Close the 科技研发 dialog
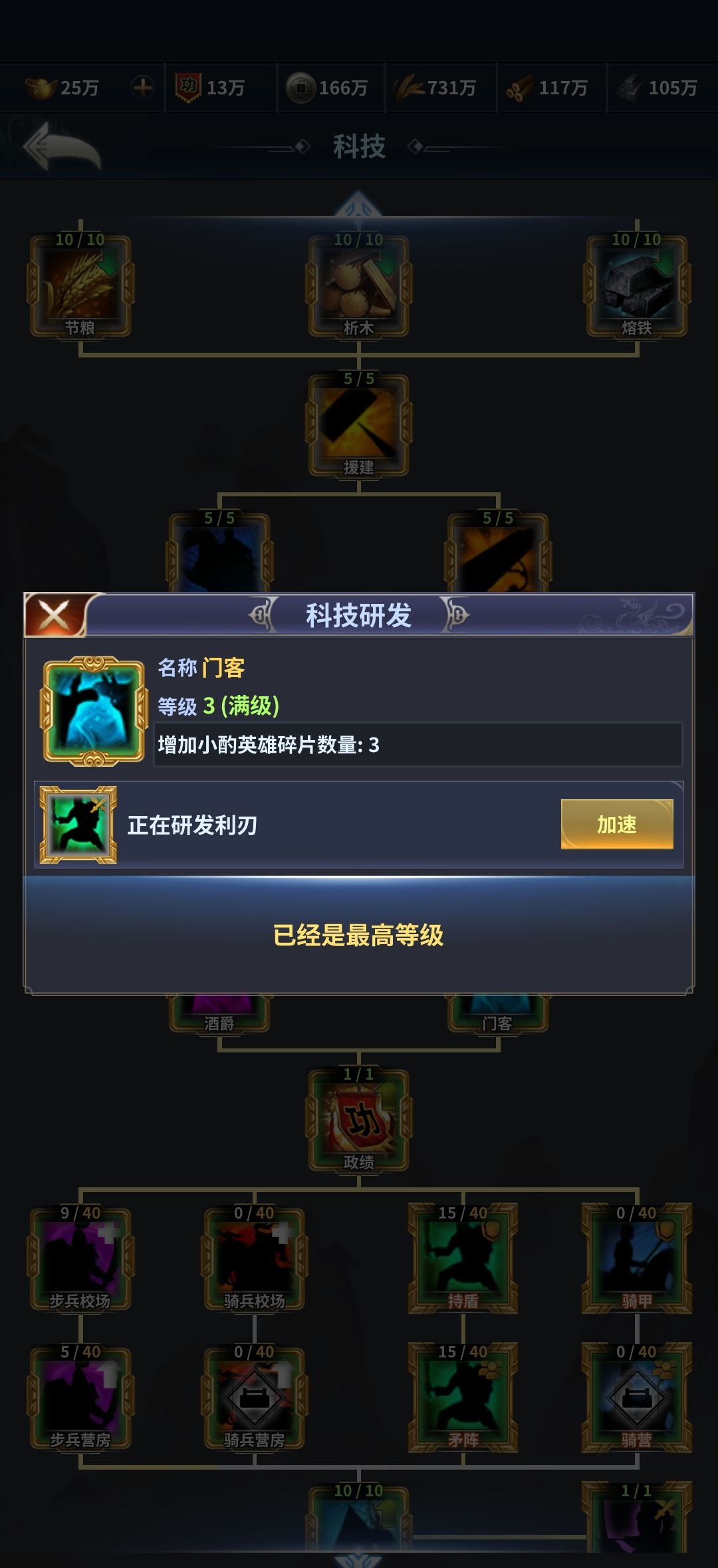 tap(55, 615)
